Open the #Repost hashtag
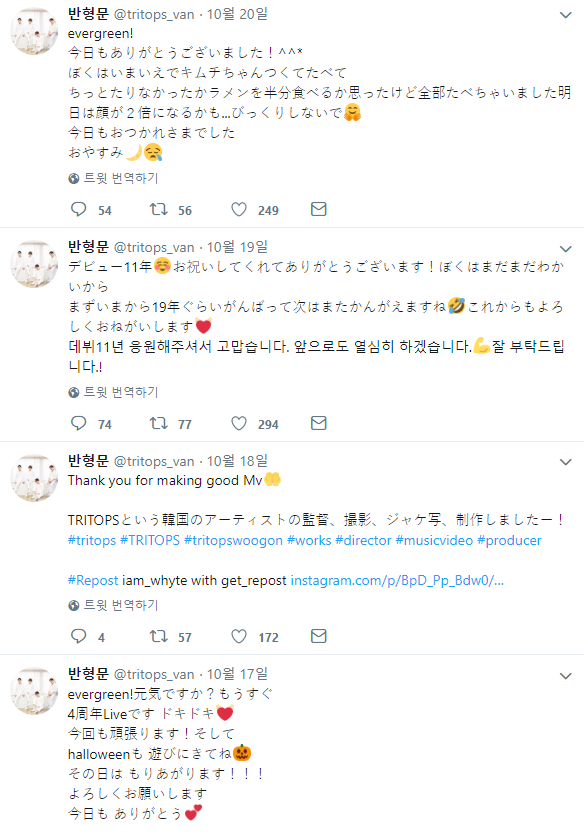 pyautogui.click(x=93, y=580)
